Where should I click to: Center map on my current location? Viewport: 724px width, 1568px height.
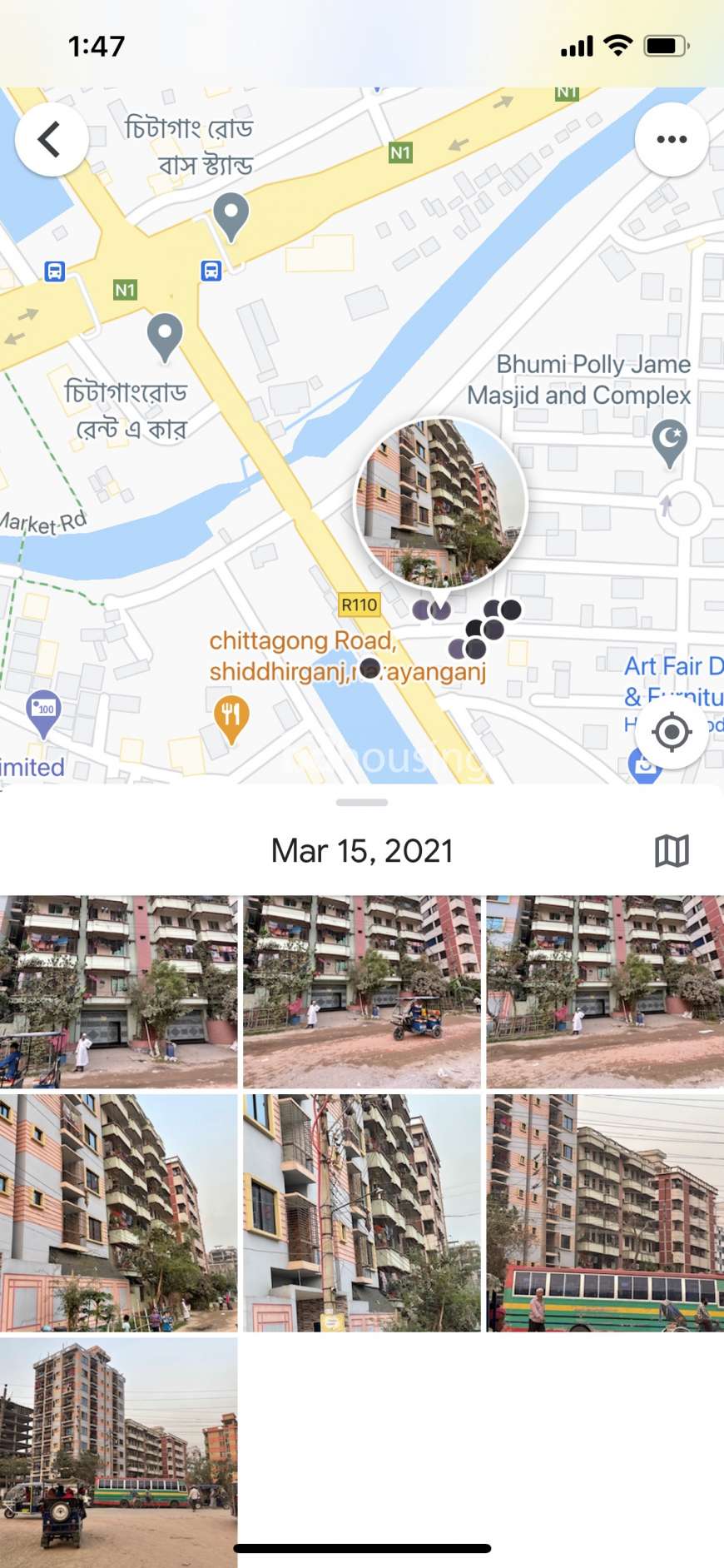coord(672,733)
